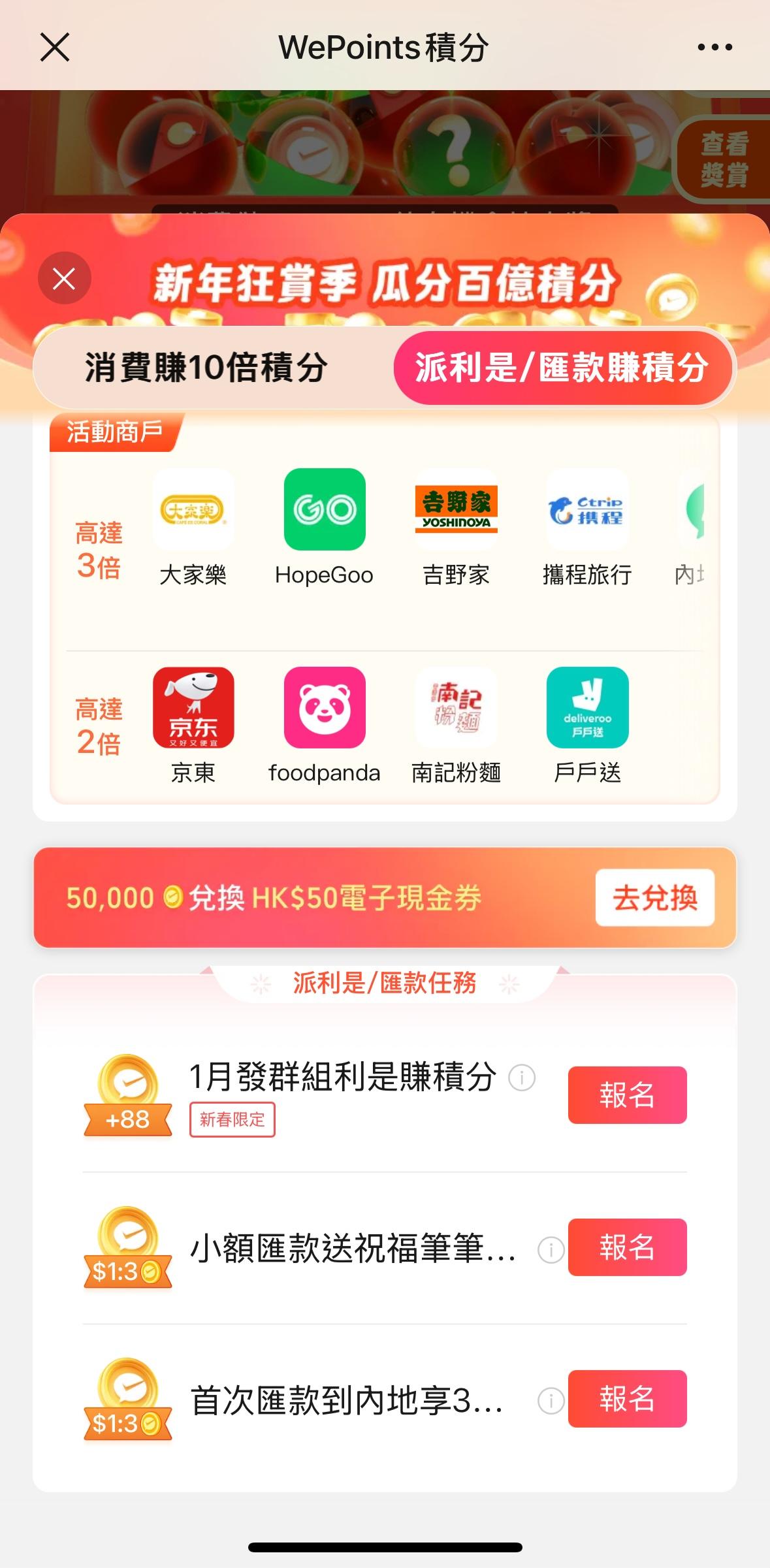The image size is (770, 1568).
Task: Open the HopeGoo merchant
Action: [325, 510]
